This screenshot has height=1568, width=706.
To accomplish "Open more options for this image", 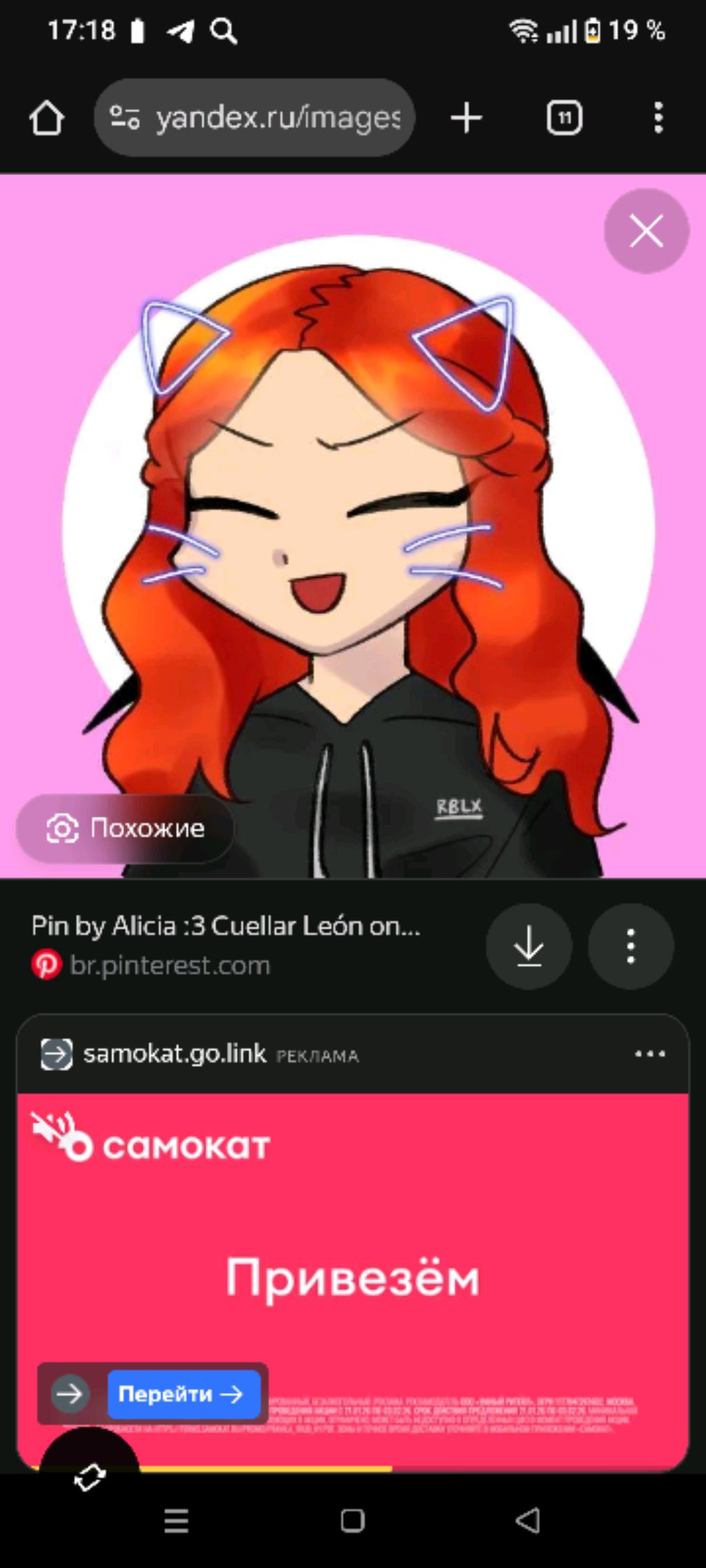I will [x=630, y=946].
